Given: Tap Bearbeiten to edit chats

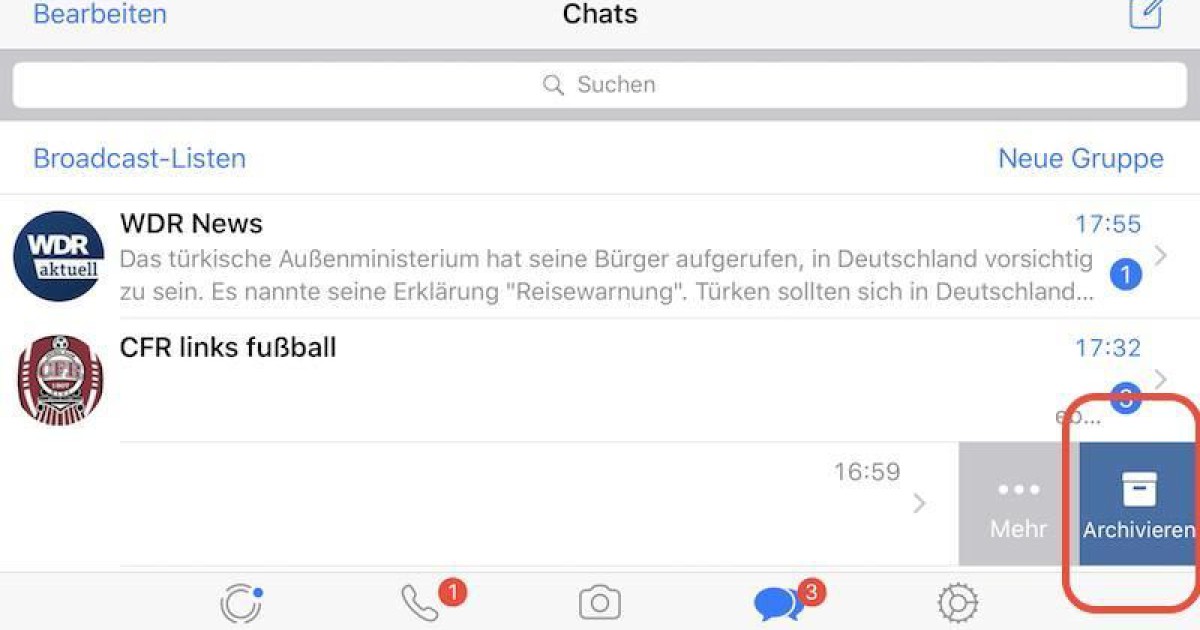Looking at the screenshot, I should 100,15.
